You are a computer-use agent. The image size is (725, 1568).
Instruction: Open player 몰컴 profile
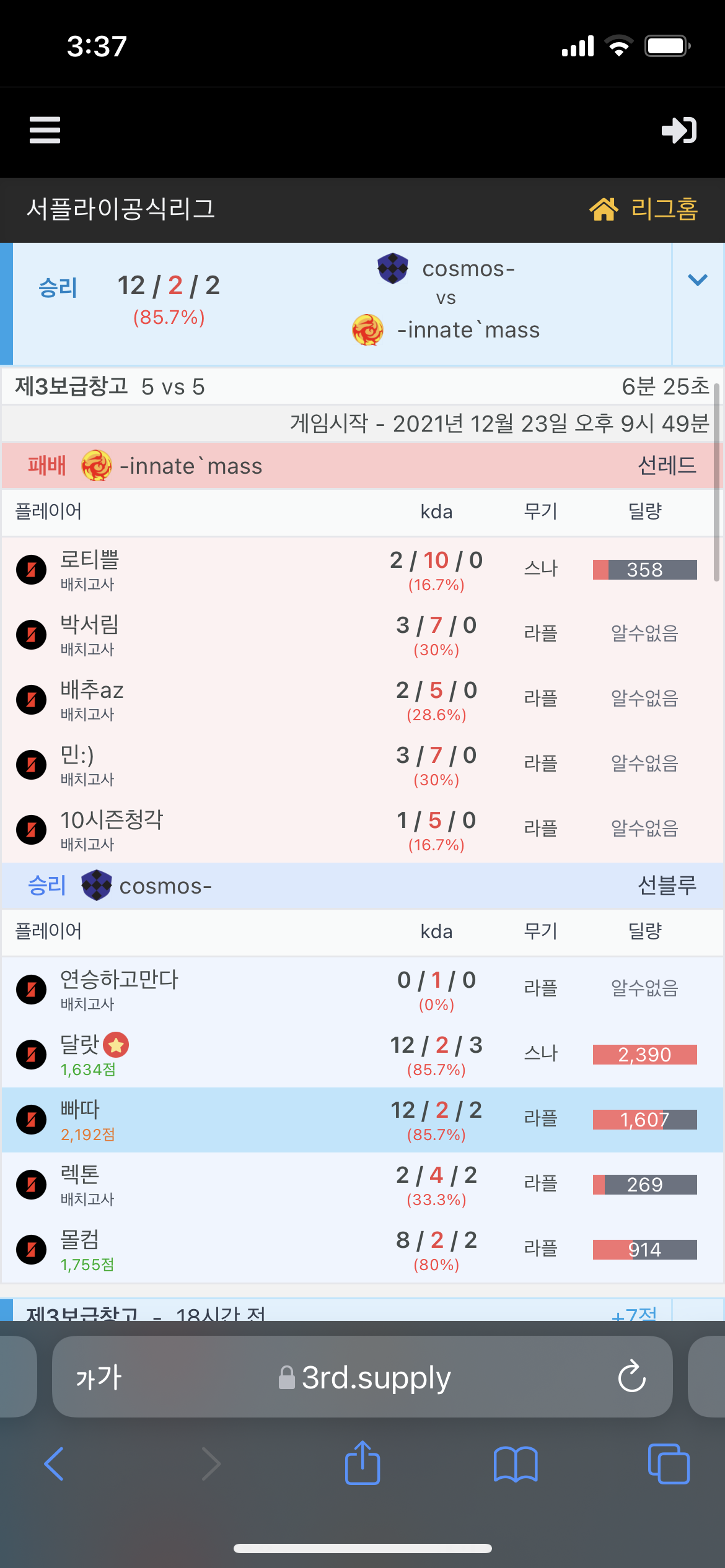tap(79, 1240)
